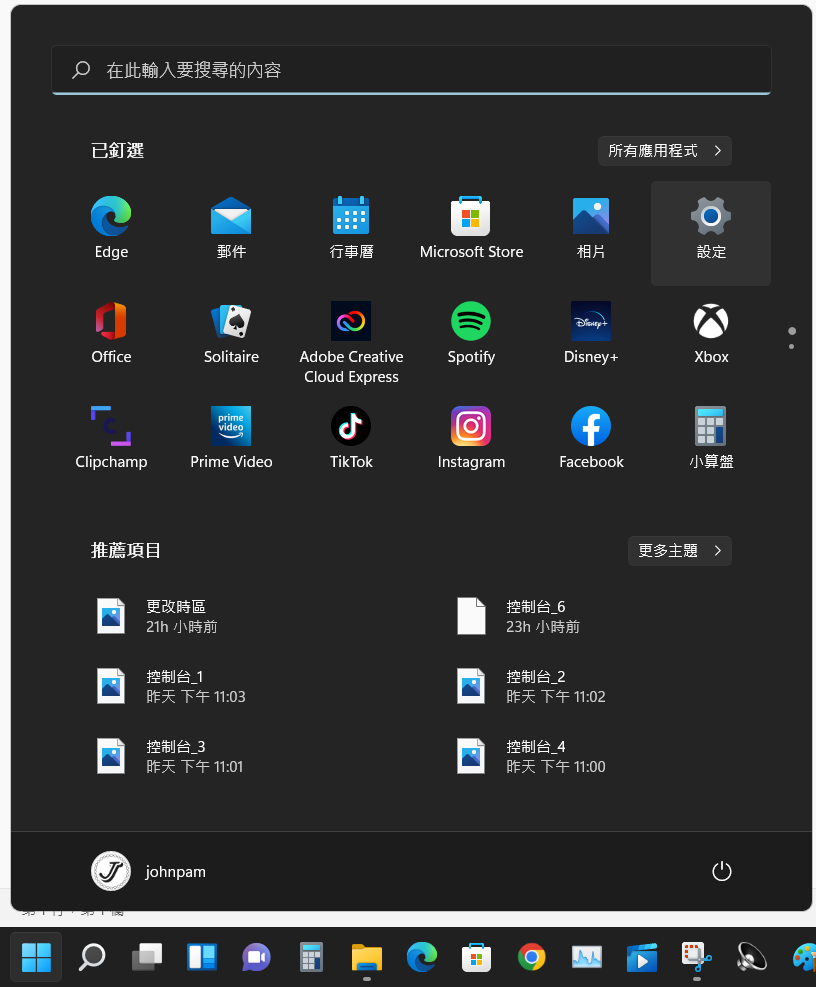This screenshot has height=987, width=816.
Task: Switch to the second pinned apps page dot
Action: click(791, 346)
